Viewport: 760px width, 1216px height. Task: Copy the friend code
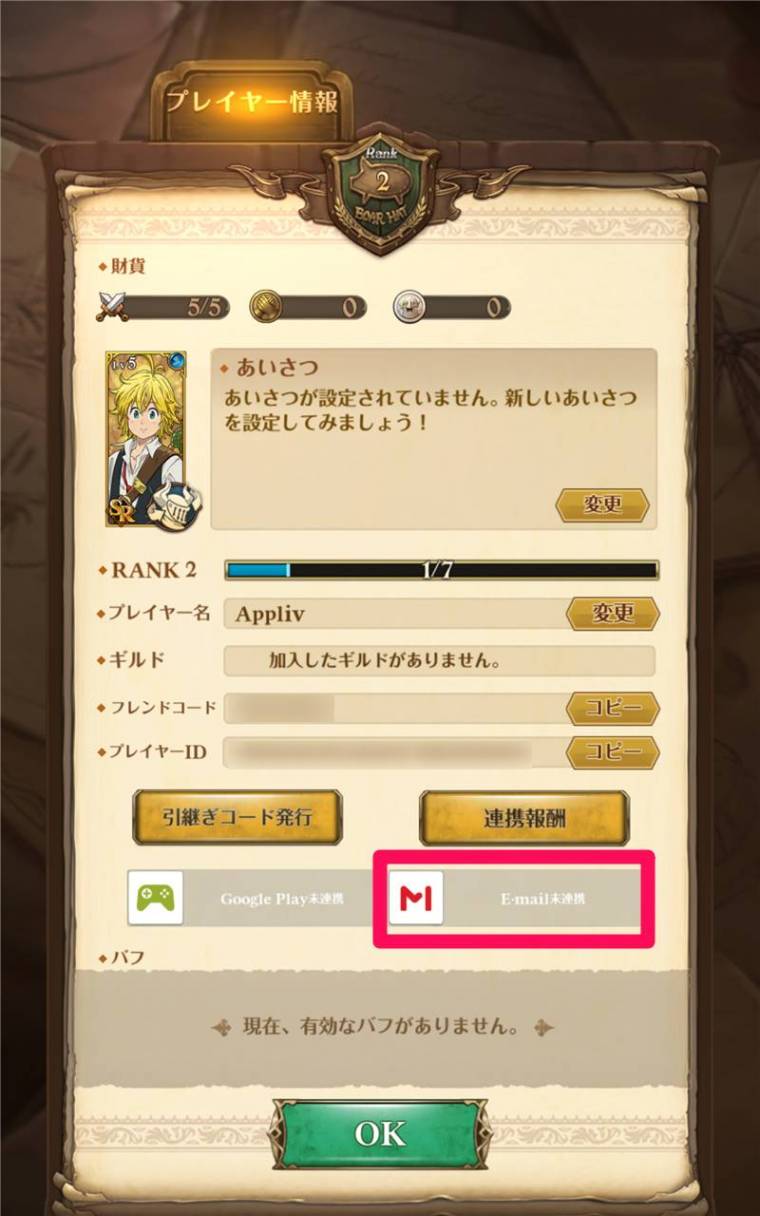coord(612,708)
